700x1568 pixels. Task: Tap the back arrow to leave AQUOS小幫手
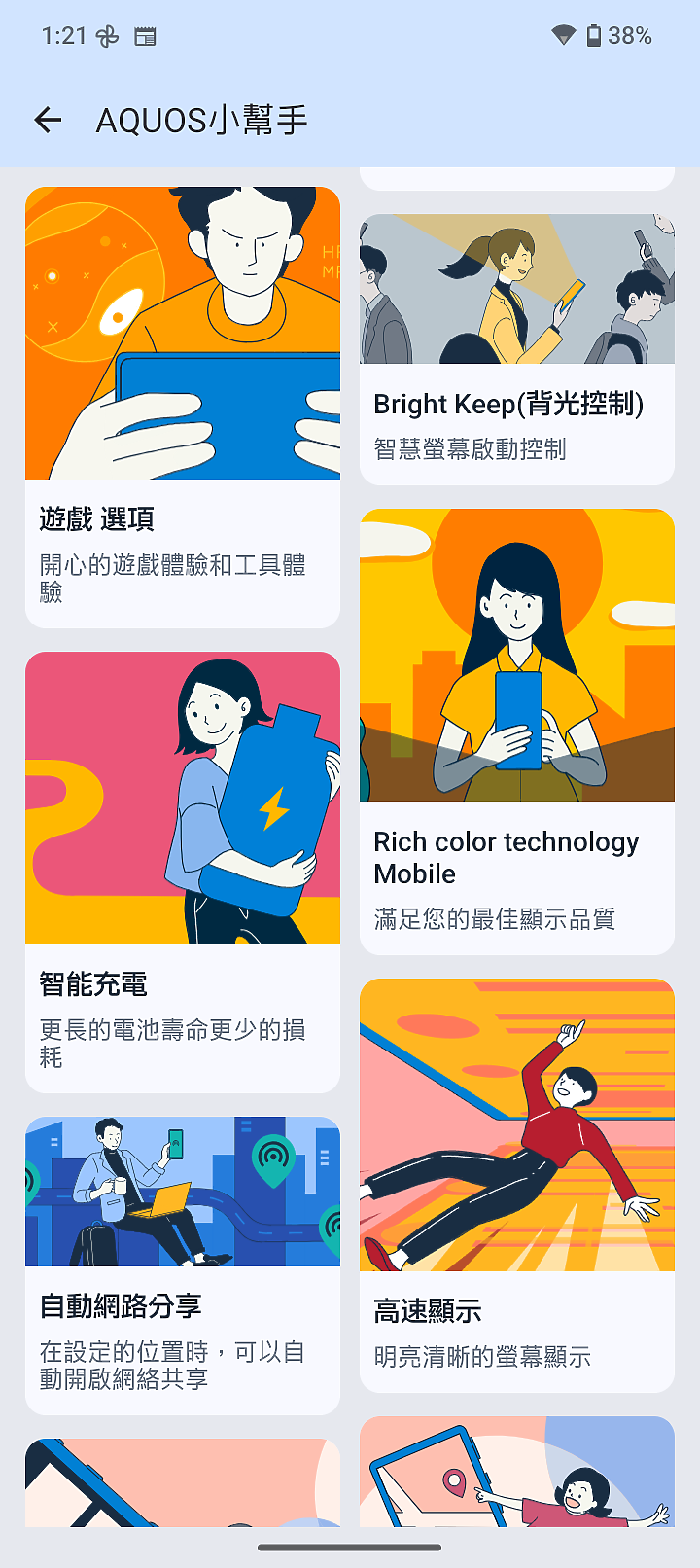point(47,119)
